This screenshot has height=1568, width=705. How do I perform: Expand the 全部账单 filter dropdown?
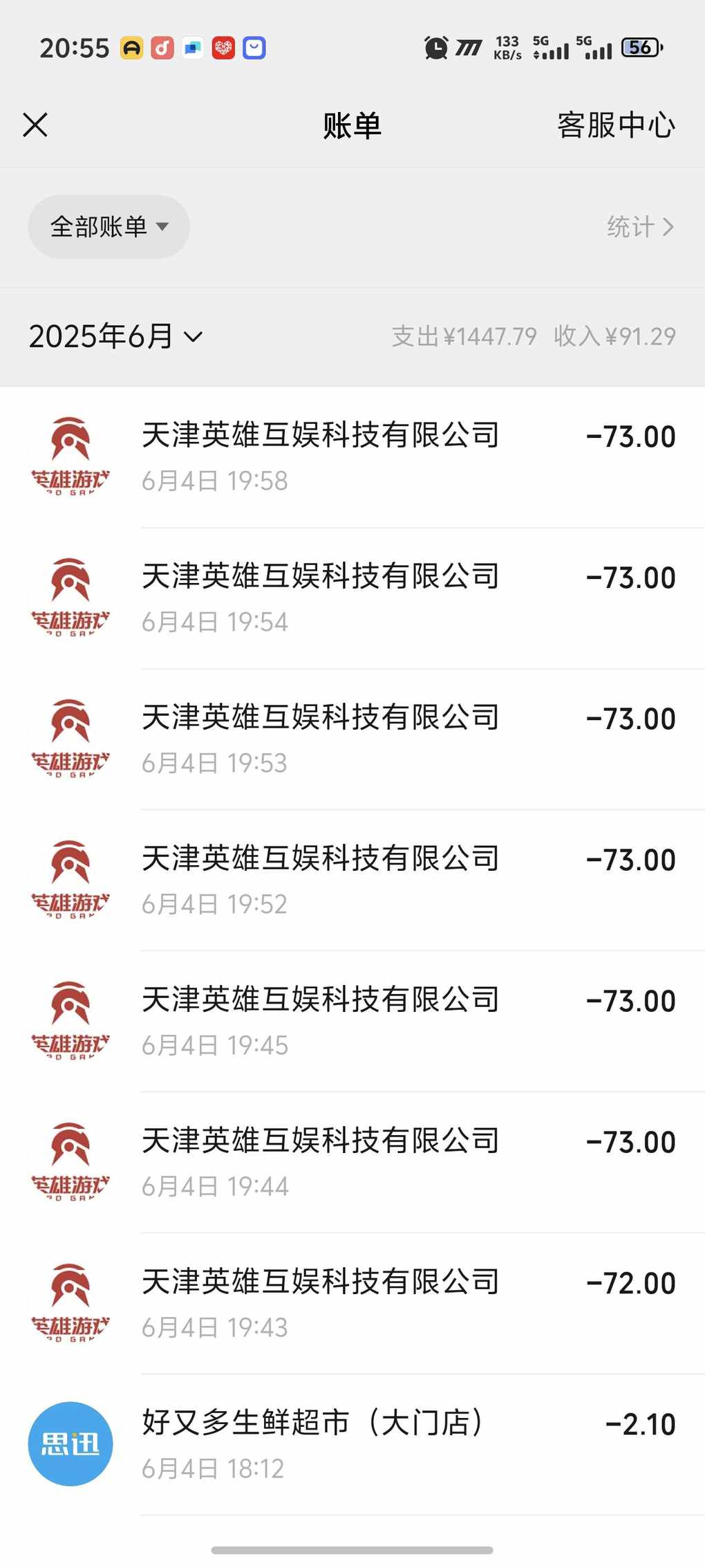pos(109,227)
